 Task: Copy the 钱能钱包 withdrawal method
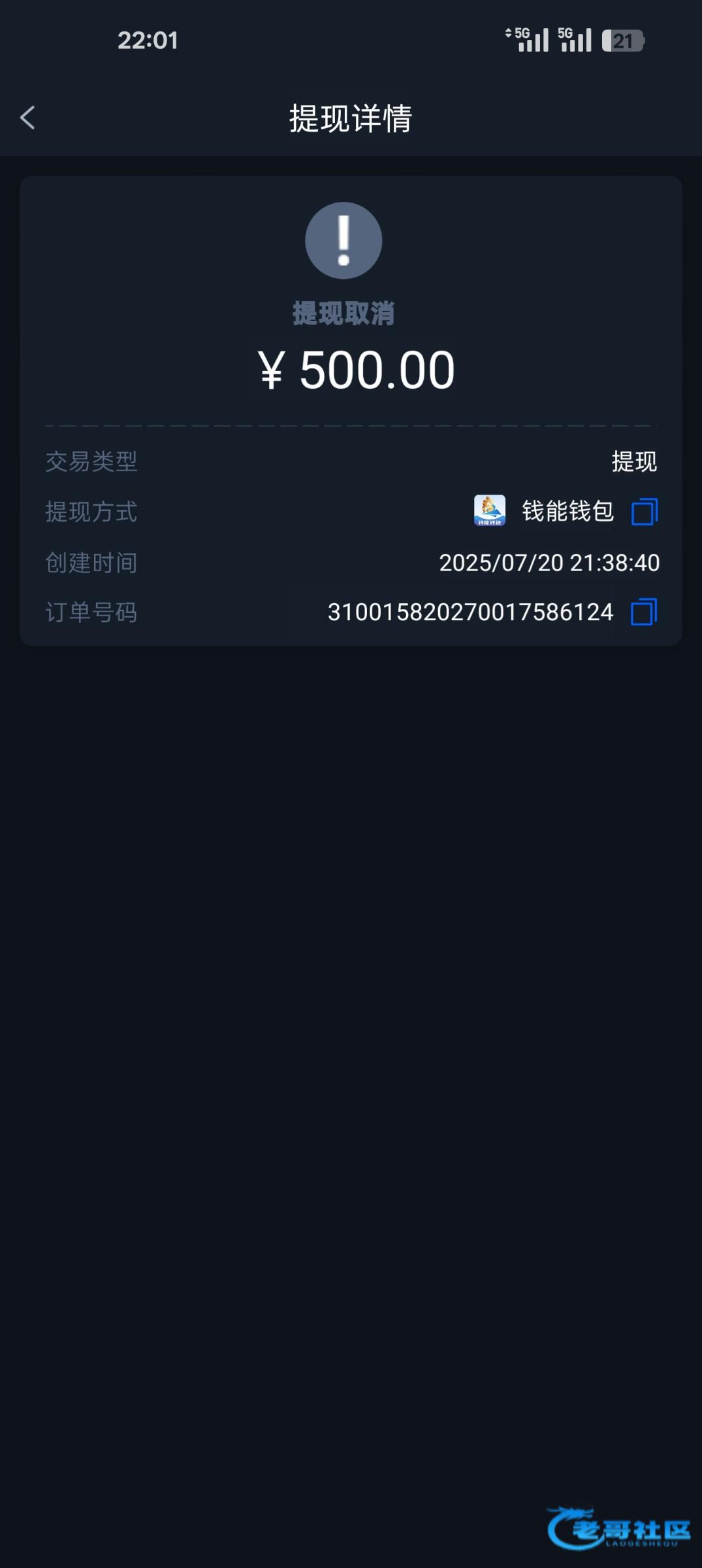click(x=644, y=512)
